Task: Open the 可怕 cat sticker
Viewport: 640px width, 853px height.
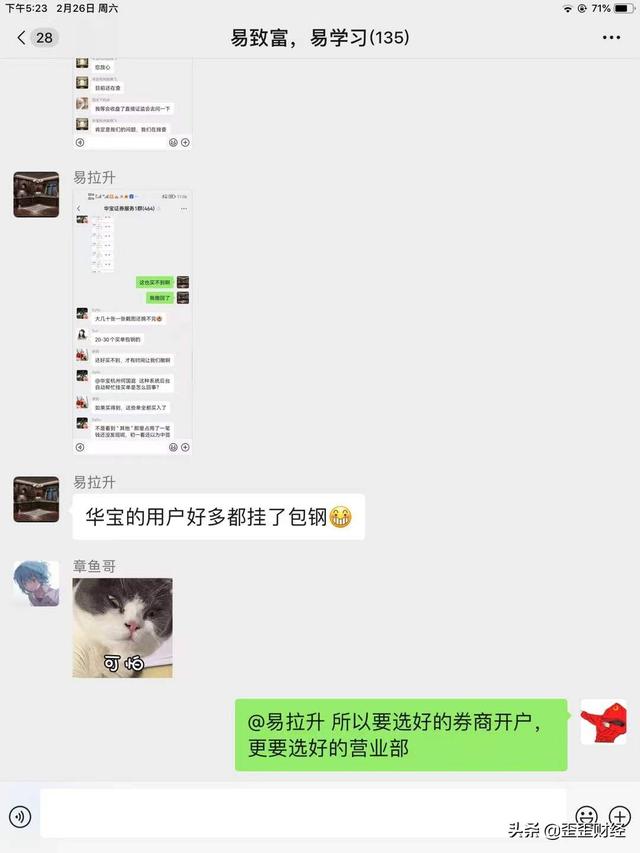Action: pyautogui.click(x=122, y=627)
